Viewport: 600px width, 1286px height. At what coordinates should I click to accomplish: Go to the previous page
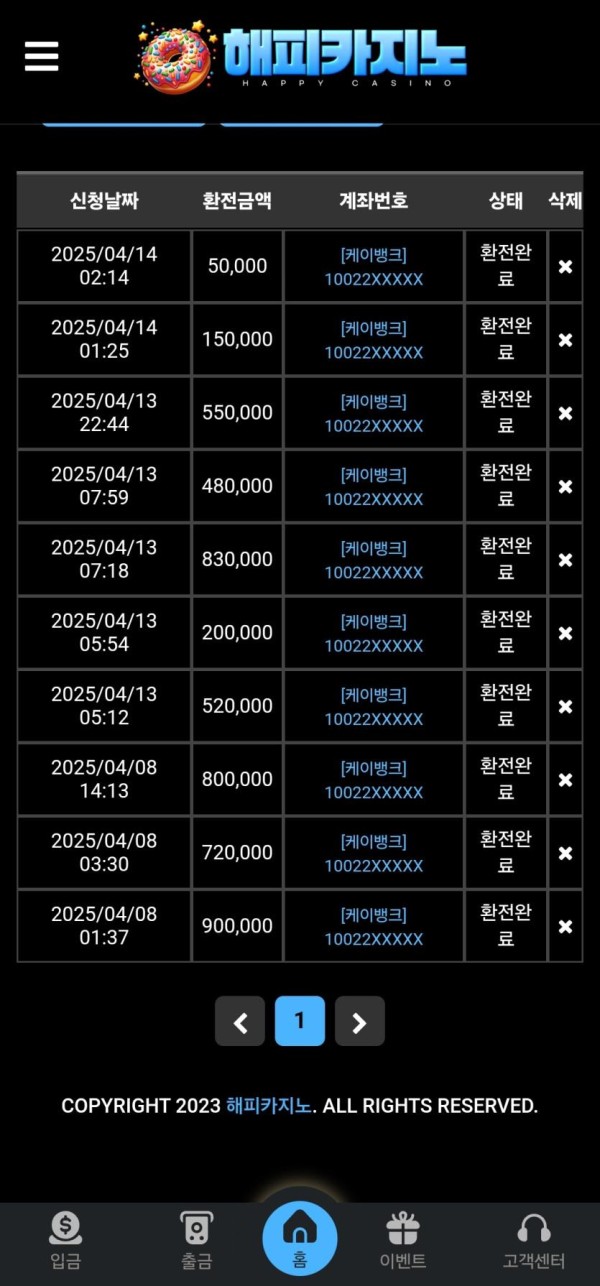click(x=240, y=1021)
